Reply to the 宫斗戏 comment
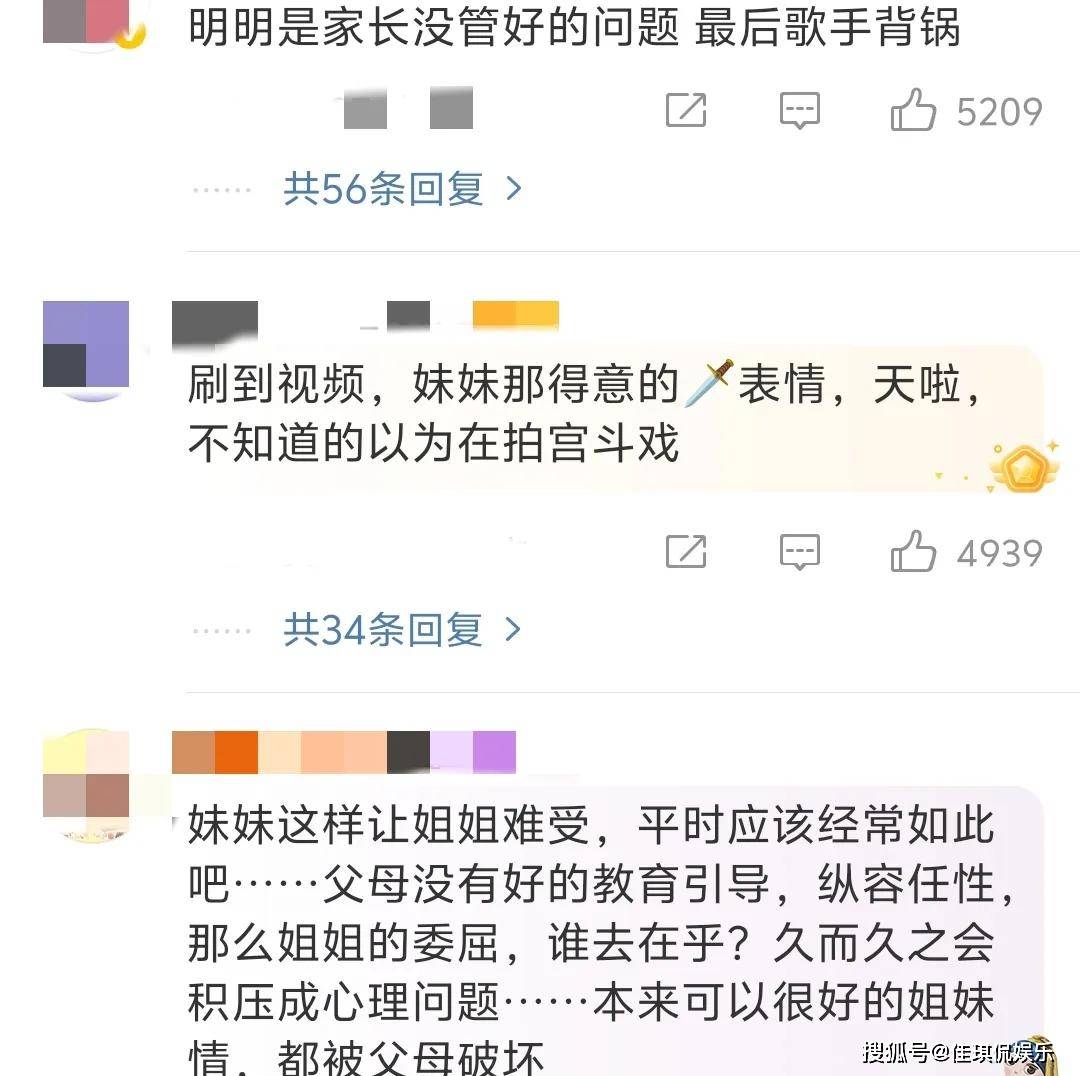The image size is (1080, 1076). pos(799,552)
